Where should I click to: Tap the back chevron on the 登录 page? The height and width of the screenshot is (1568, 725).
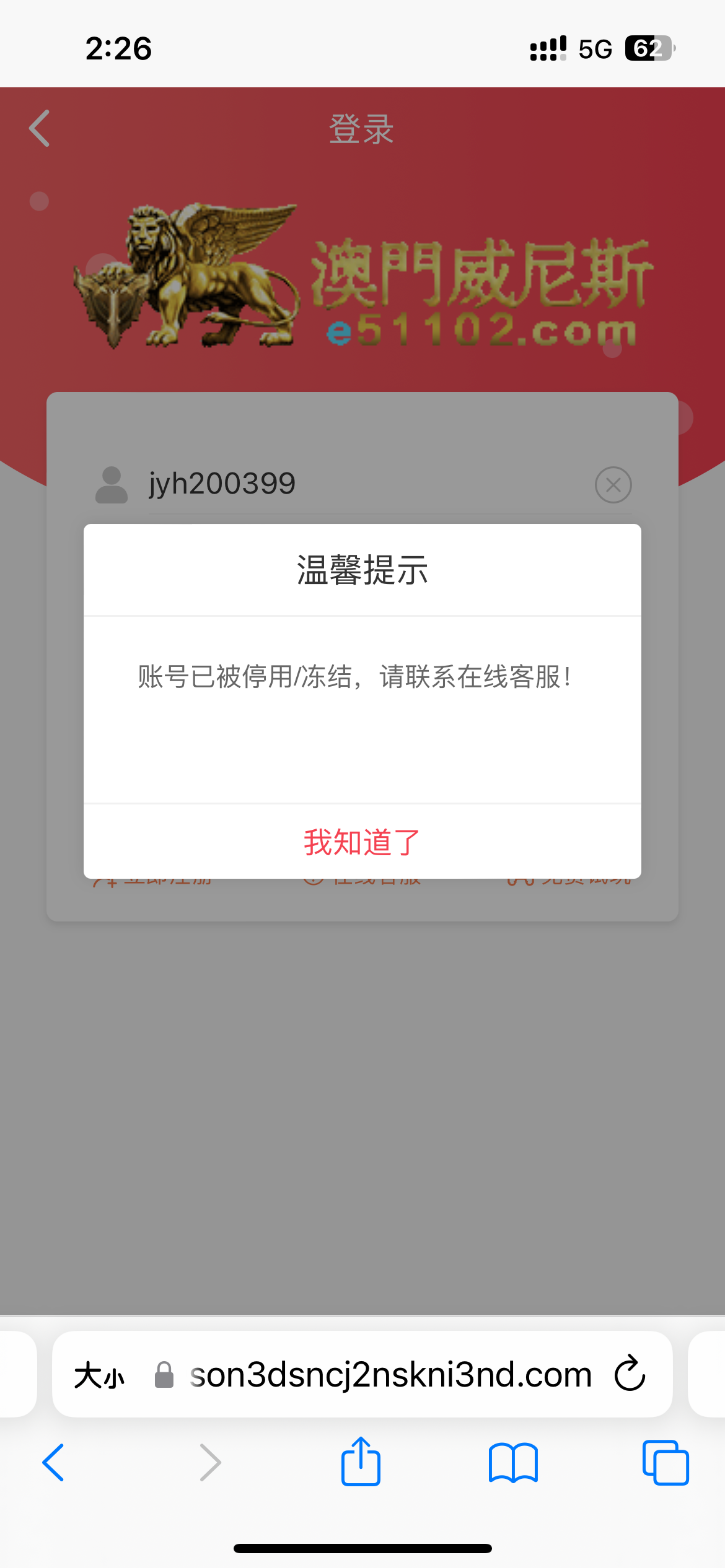click(38, 128)
